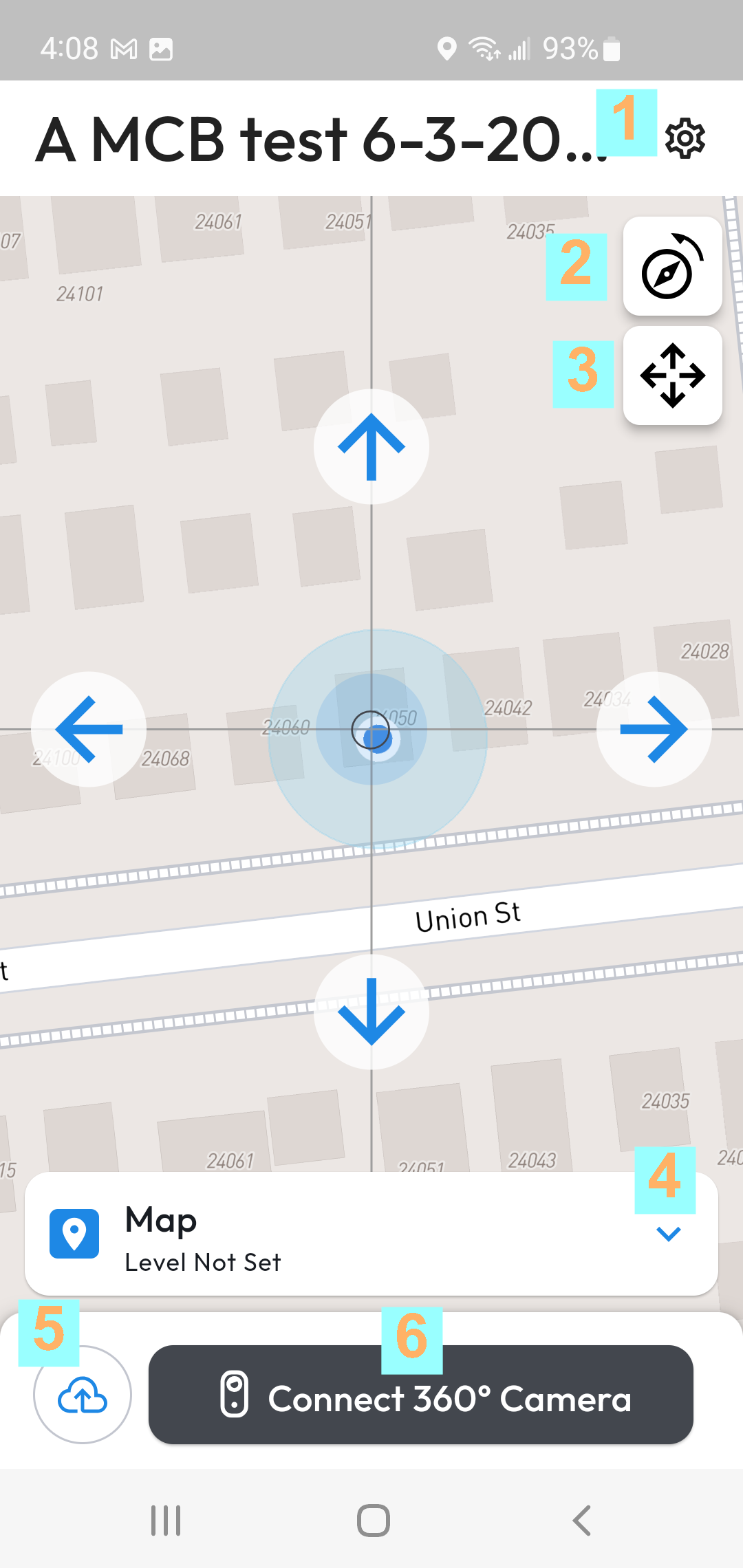Nudge the map left with the left arrow
Image resolution: width=743 pixels, height=1568 pixels.
click(89, 729)
